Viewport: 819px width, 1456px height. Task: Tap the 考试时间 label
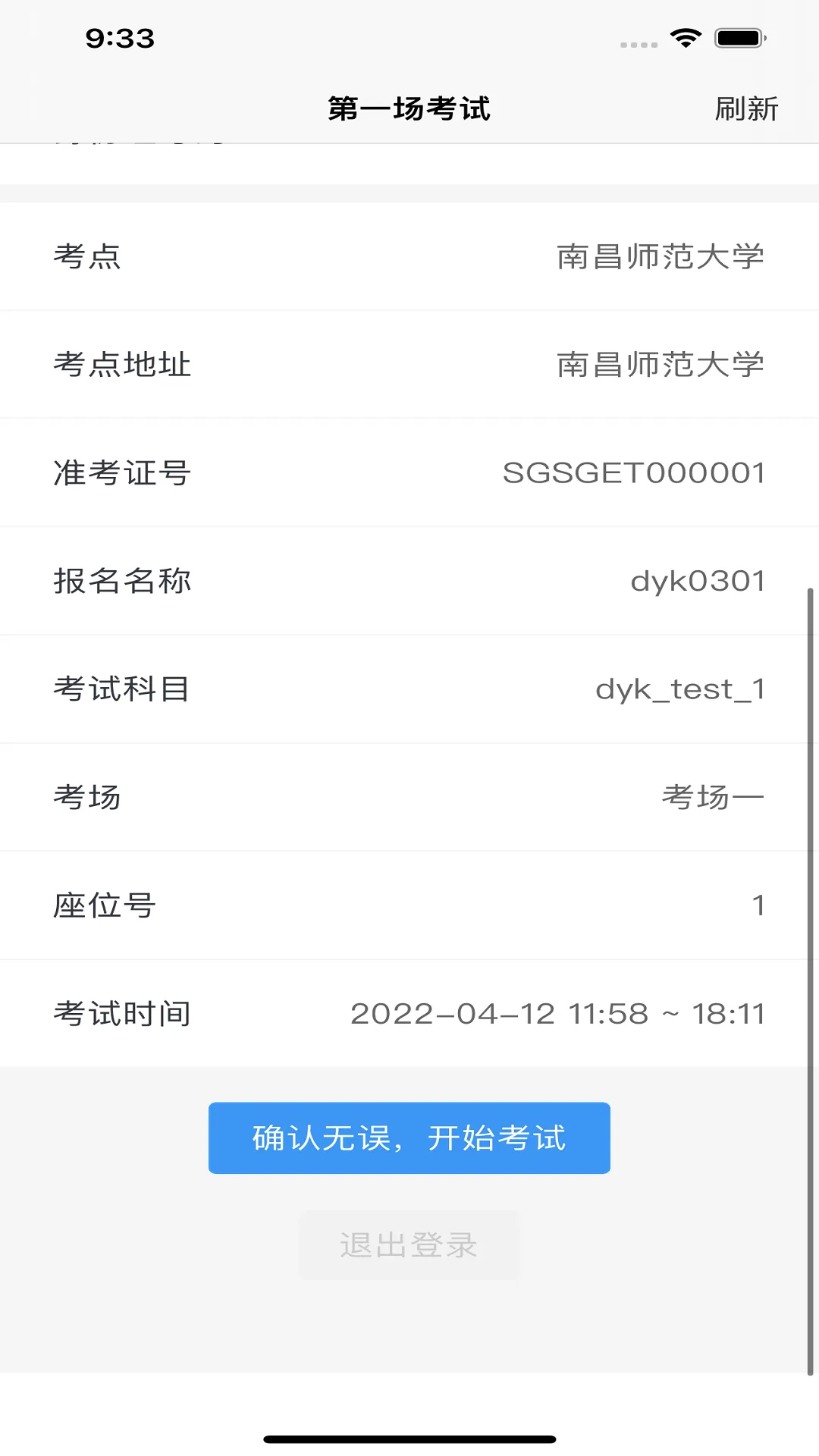point(121,1013)
